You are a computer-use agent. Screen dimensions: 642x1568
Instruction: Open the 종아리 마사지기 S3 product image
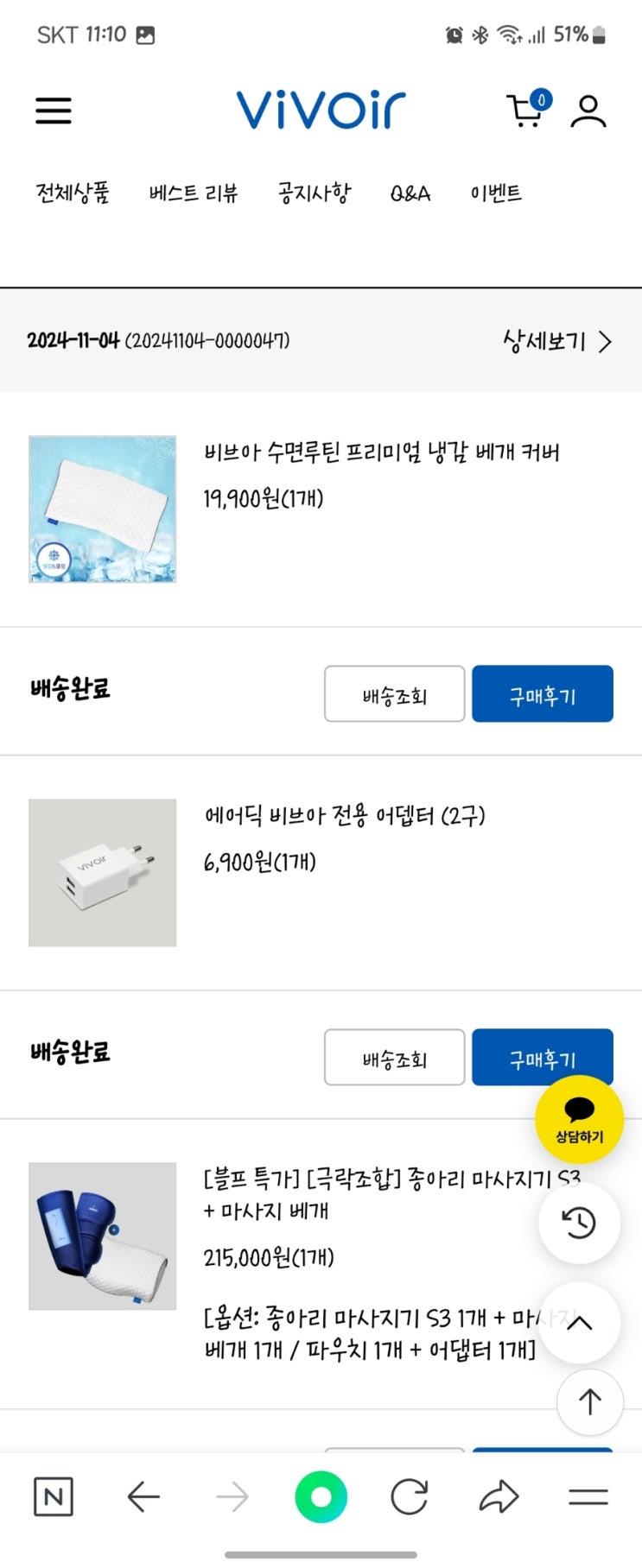tap(103, 1236)
